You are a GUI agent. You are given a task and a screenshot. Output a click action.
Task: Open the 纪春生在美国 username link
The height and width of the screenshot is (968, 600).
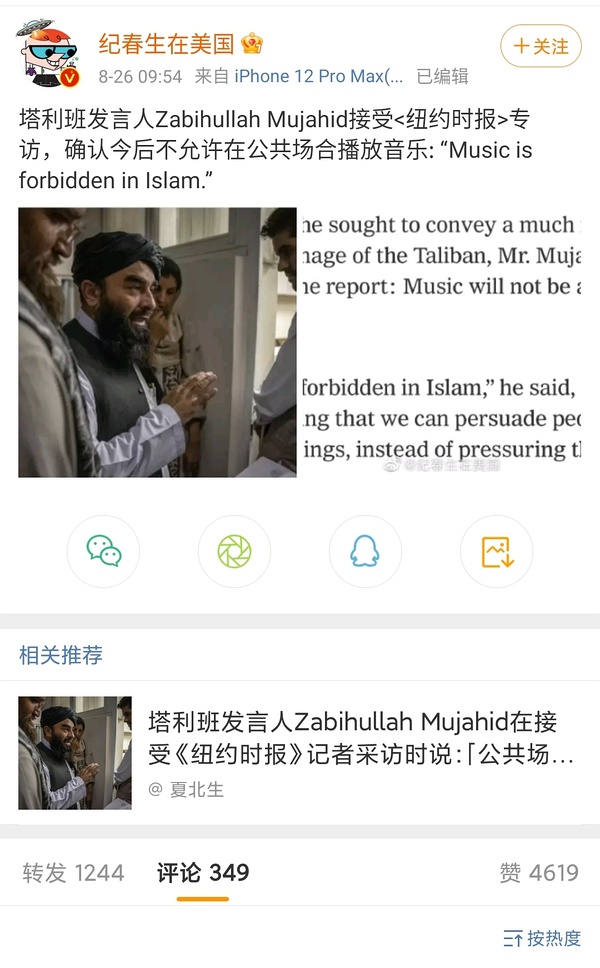click(x=166, y=43)
